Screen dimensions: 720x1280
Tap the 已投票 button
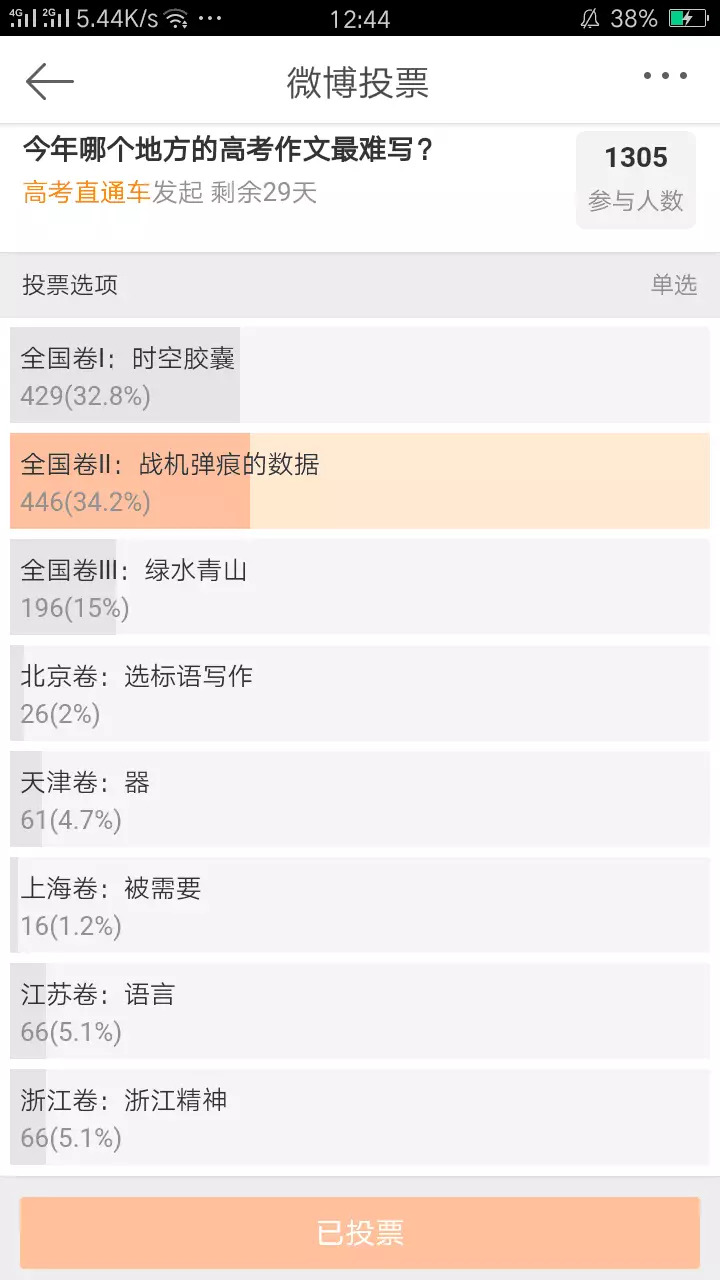pos(360,1233)
